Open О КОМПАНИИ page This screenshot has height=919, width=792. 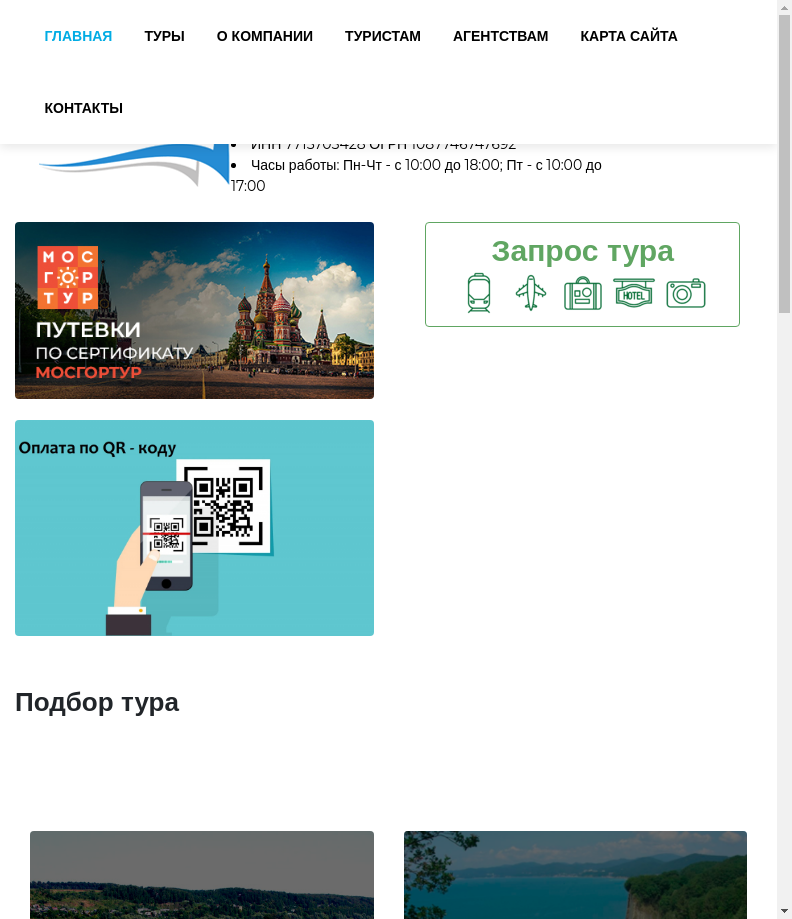click(x=264, y=36)
